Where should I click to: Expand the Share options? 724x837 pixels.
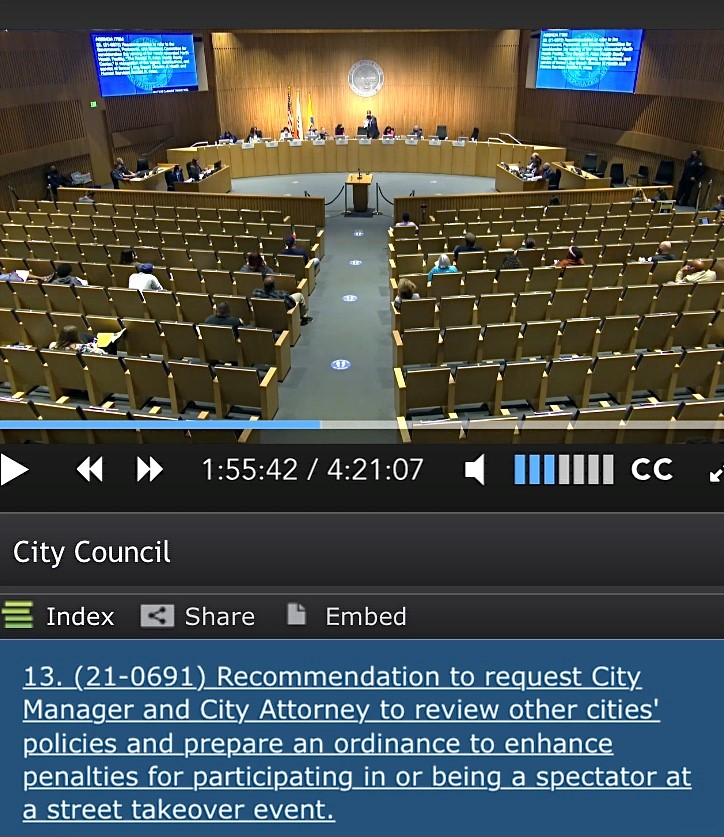pyautogui.click(x=218, y=616)
